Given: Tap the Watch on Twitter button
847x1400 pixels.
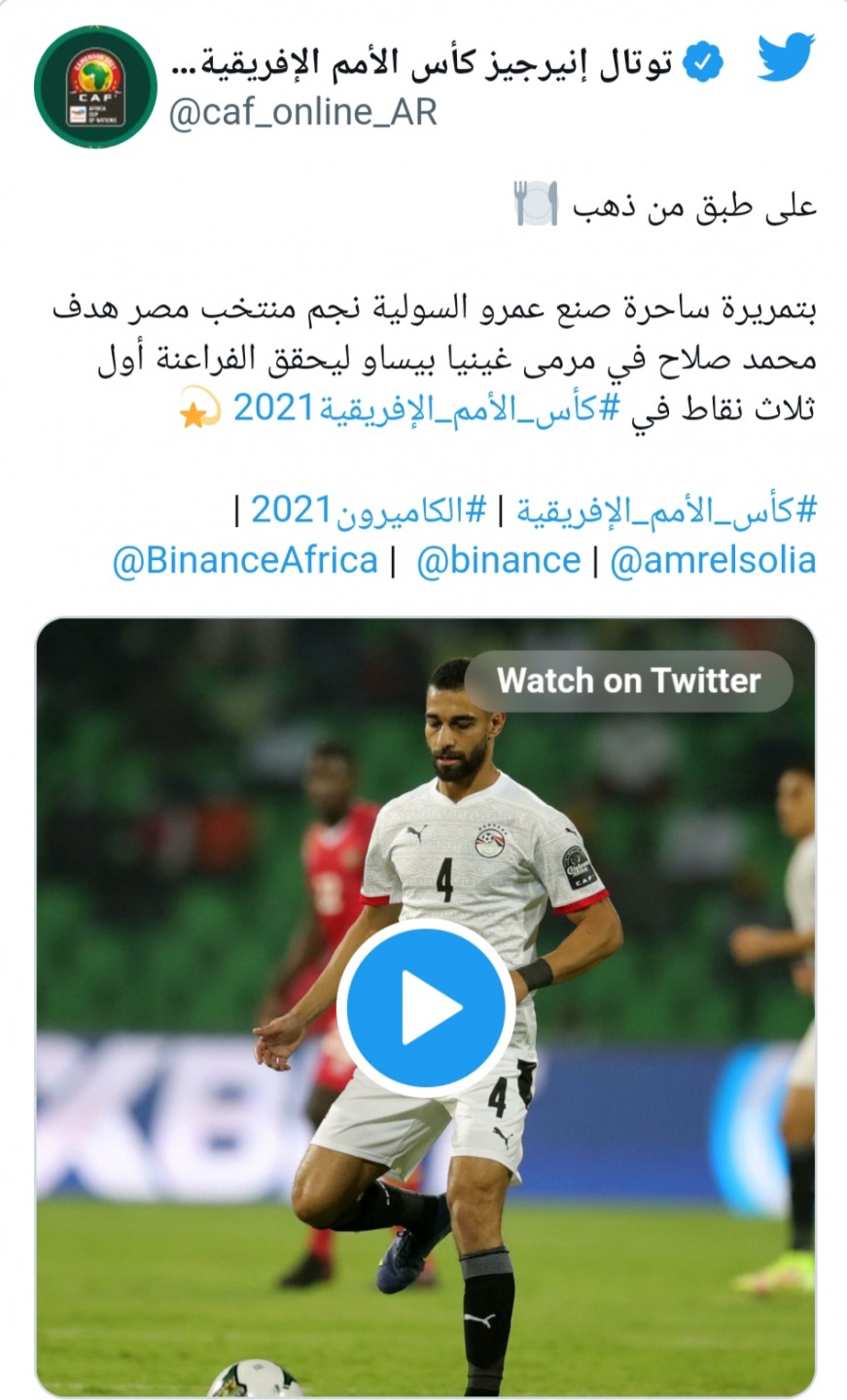Looking at the screenshot, I should (x=628, y=681).
